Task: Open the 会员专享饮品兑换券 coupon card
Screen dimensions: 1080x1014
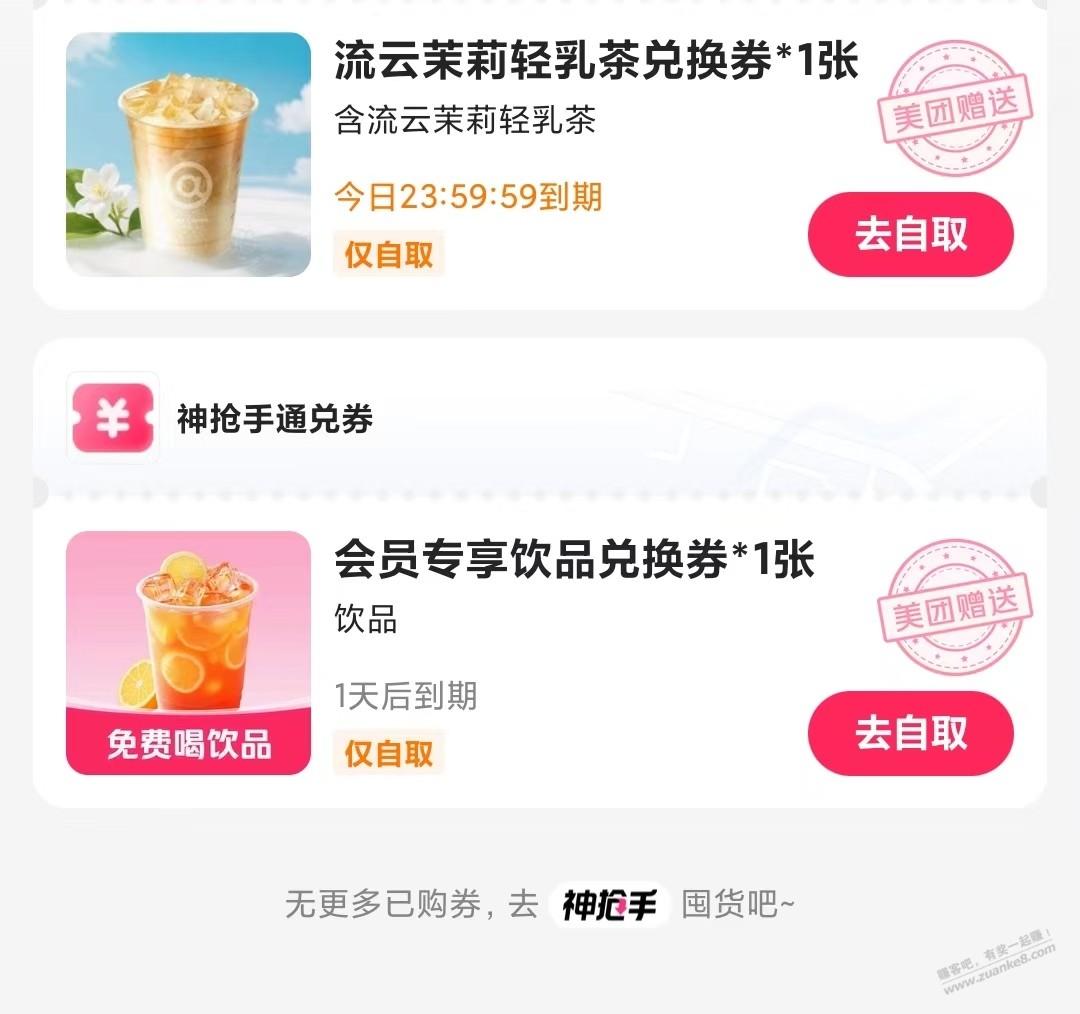Action: click(574, 561)
